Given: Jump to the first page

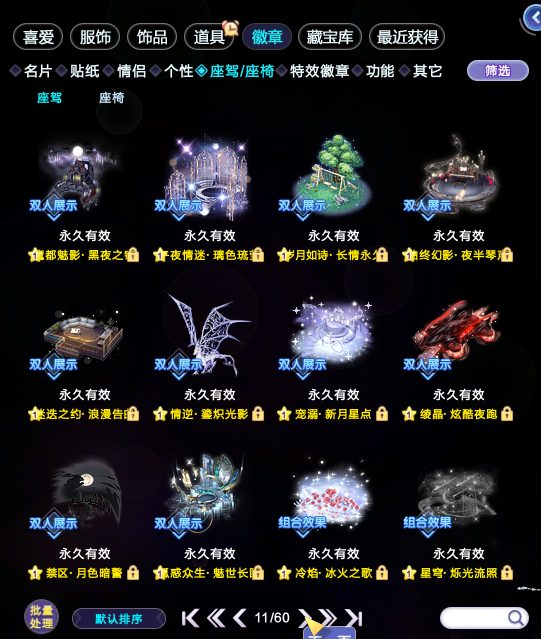Looking at the screenshot, I should [190, 618].
